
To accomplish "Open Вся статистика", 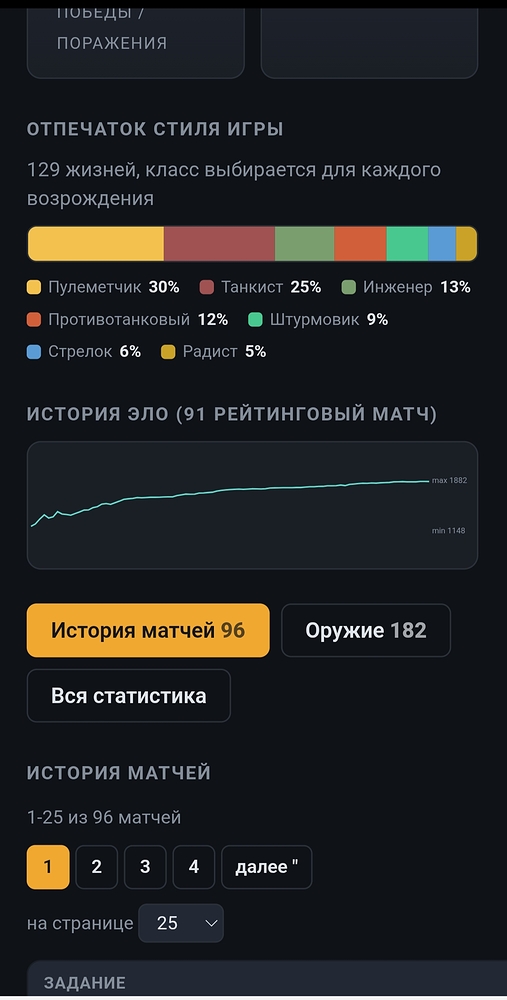I will coord(129,695).
